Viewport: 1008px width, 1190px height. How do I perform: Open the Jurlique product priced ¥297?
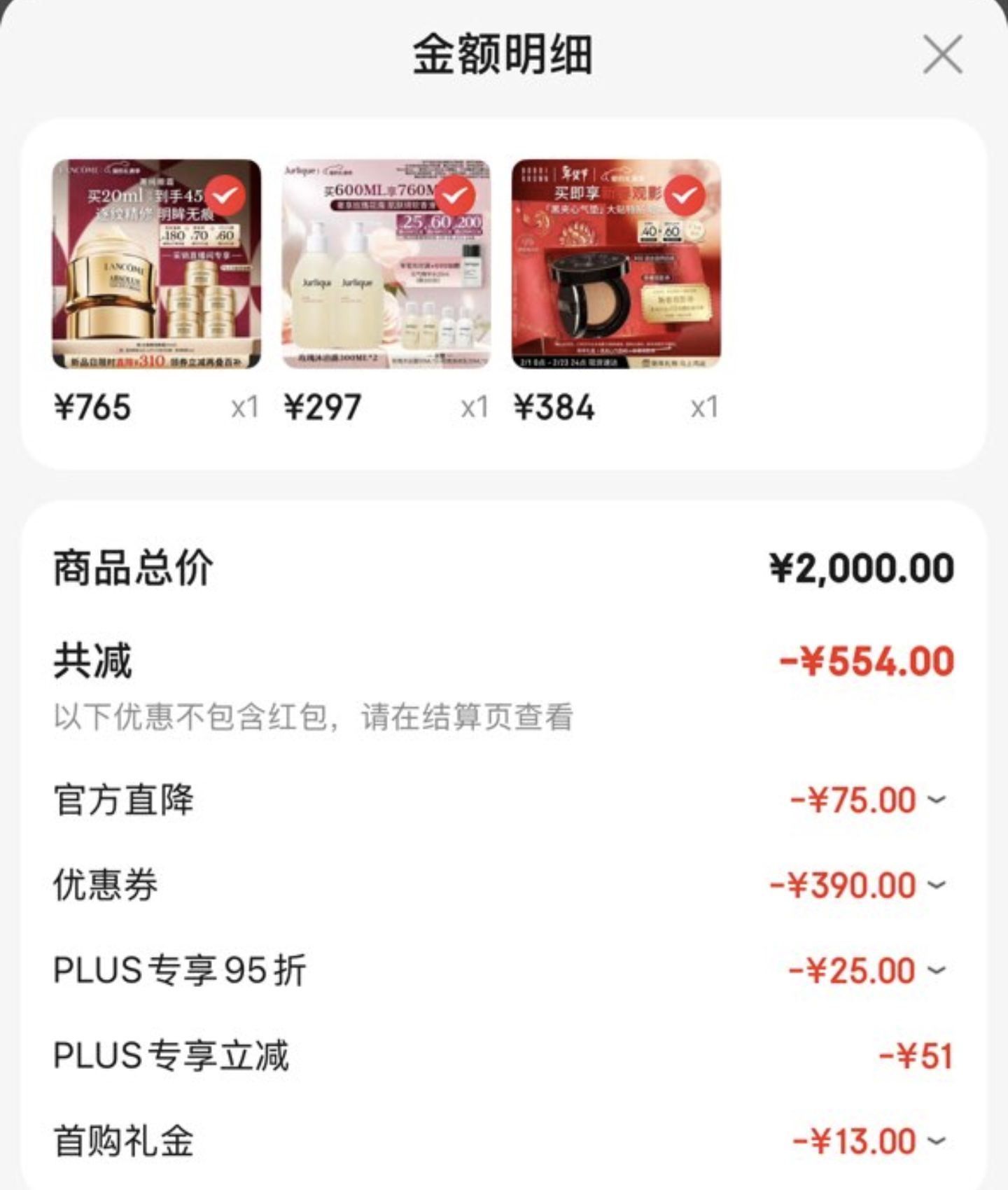[x=386, y=264]
